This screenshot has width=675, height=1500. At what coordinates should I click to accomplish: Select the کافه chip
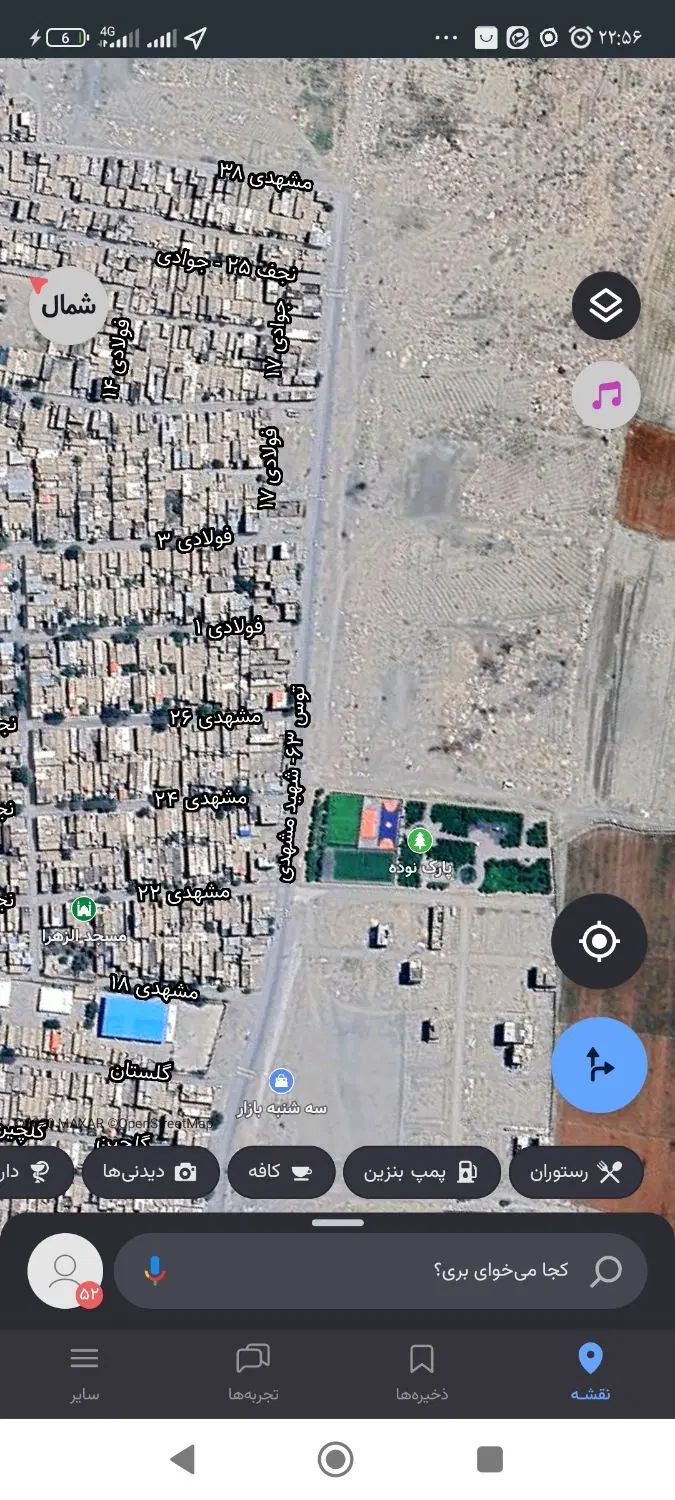tap(281, 1172)
